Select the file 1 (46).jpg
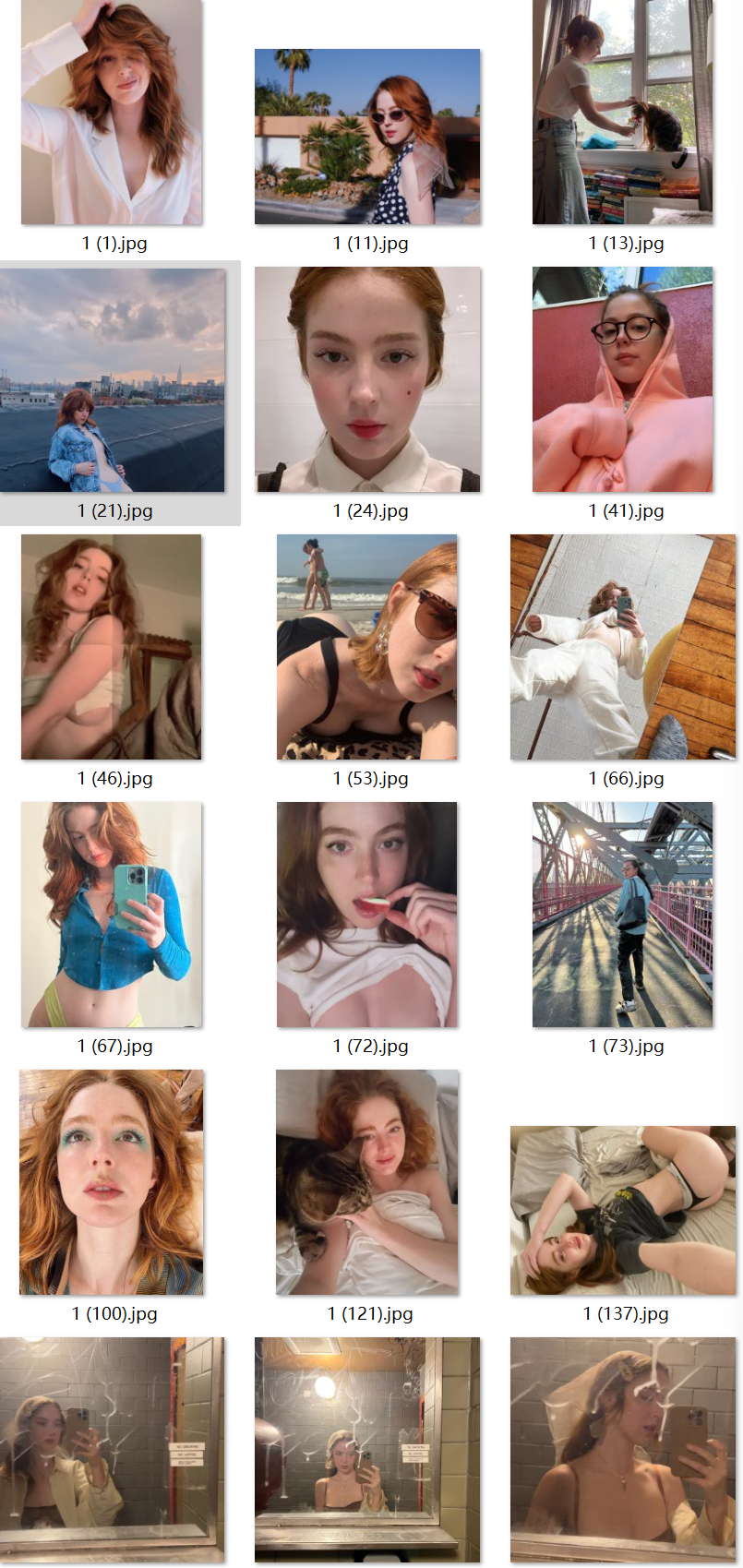The height and width of the screenshot is (1568, 743). pos(112,647)
